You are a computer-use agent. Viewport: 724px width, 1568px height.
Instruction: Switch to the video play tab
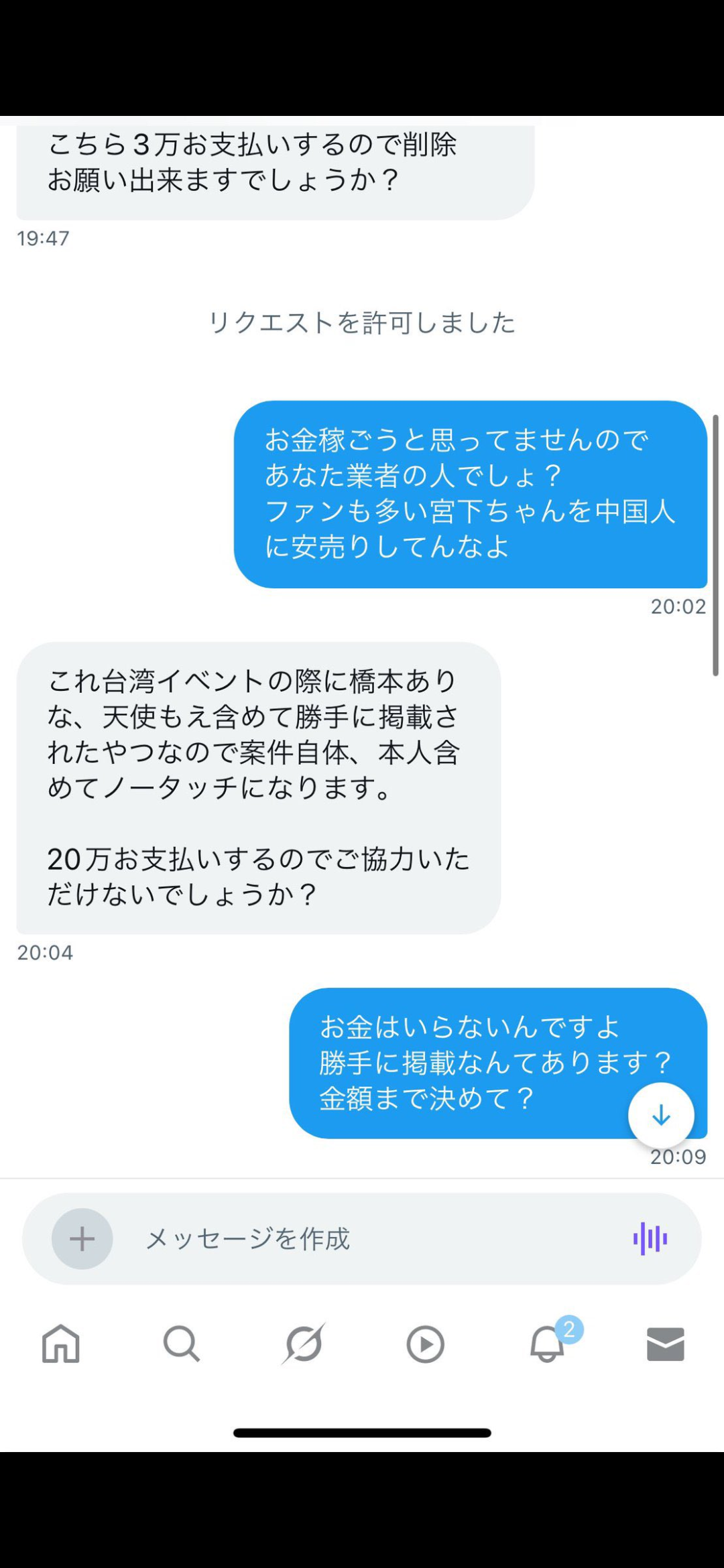pyautogui.click(x=425, y=1344)
